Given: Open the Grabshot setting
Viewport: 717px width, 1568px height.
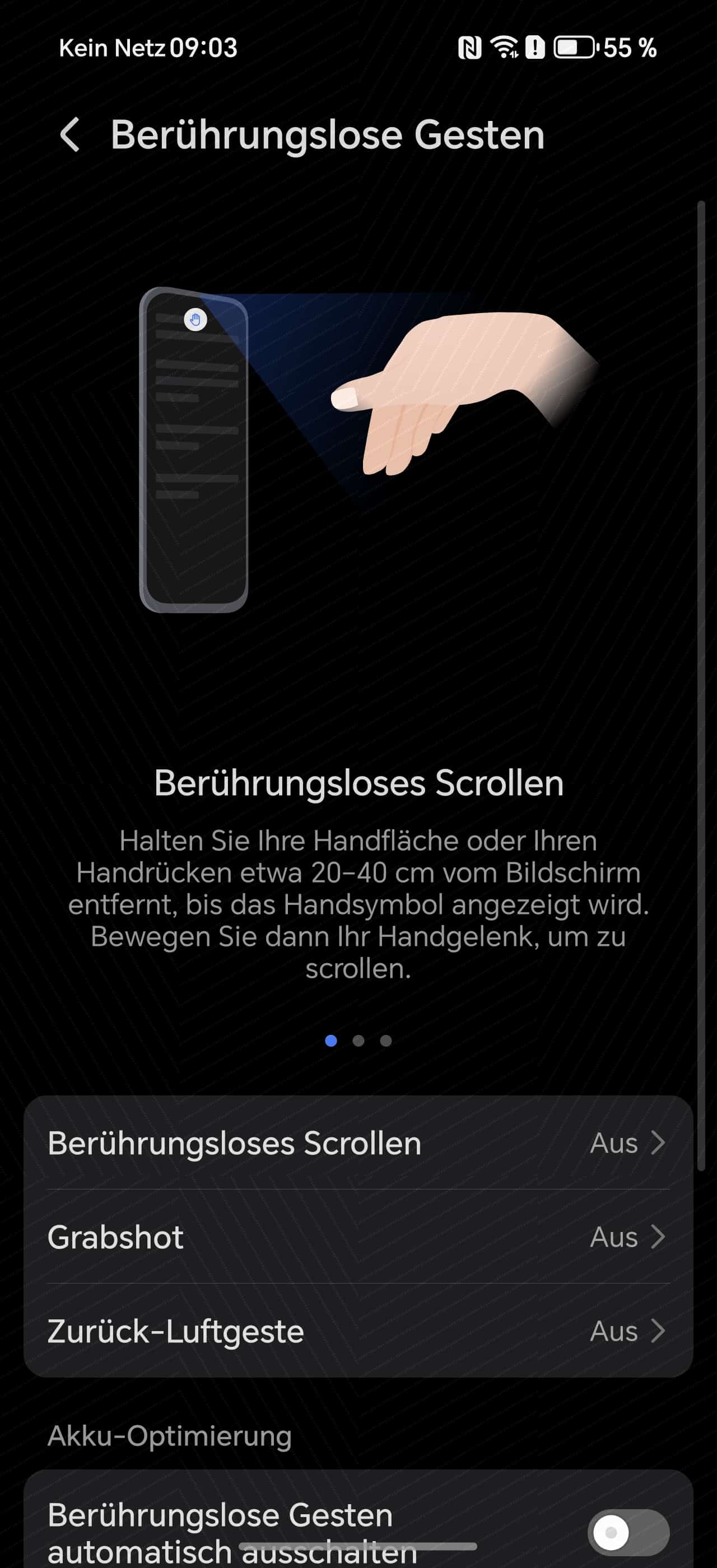Looking at the screenshot, I should (358, 1237).
